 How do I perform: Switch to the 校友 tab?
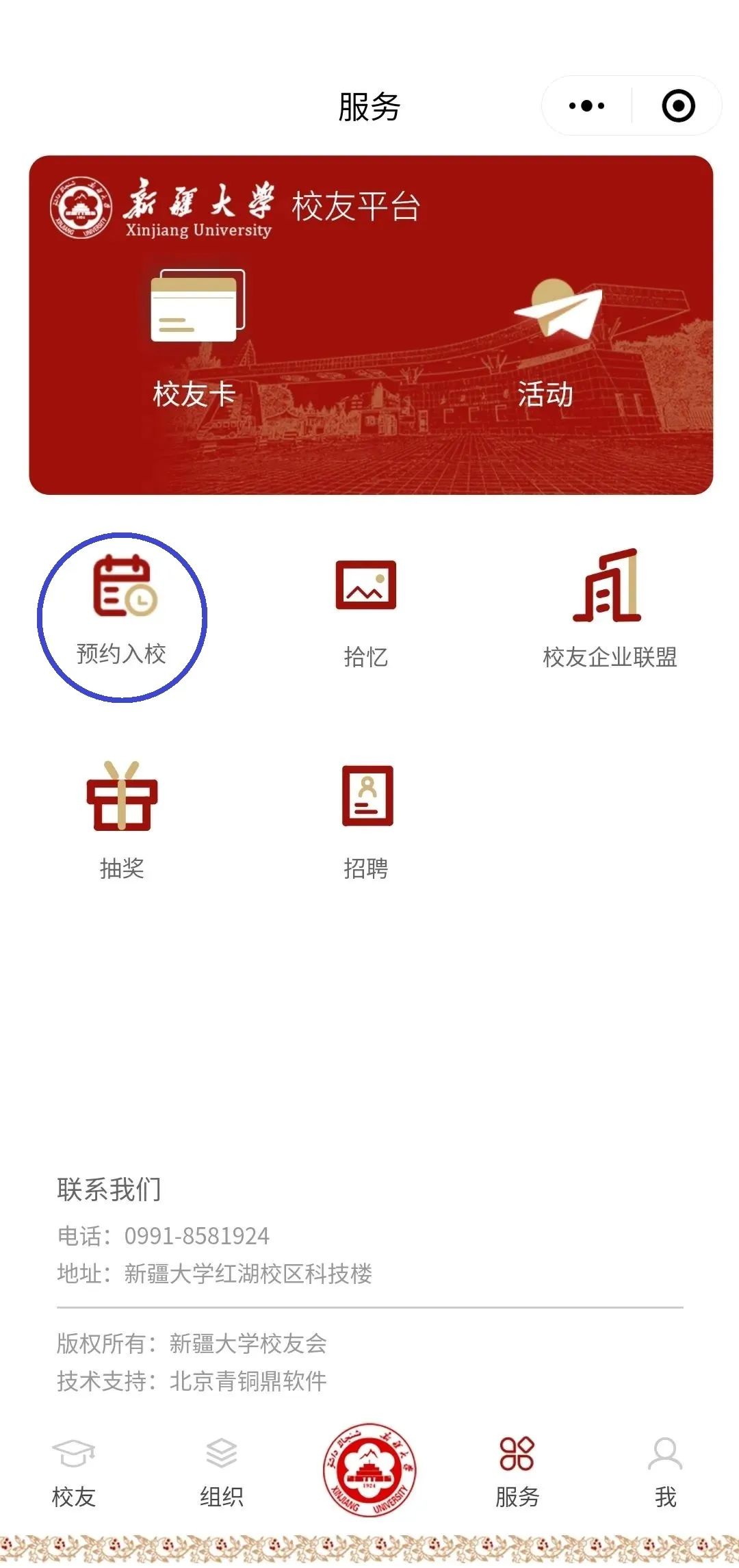74,1471
